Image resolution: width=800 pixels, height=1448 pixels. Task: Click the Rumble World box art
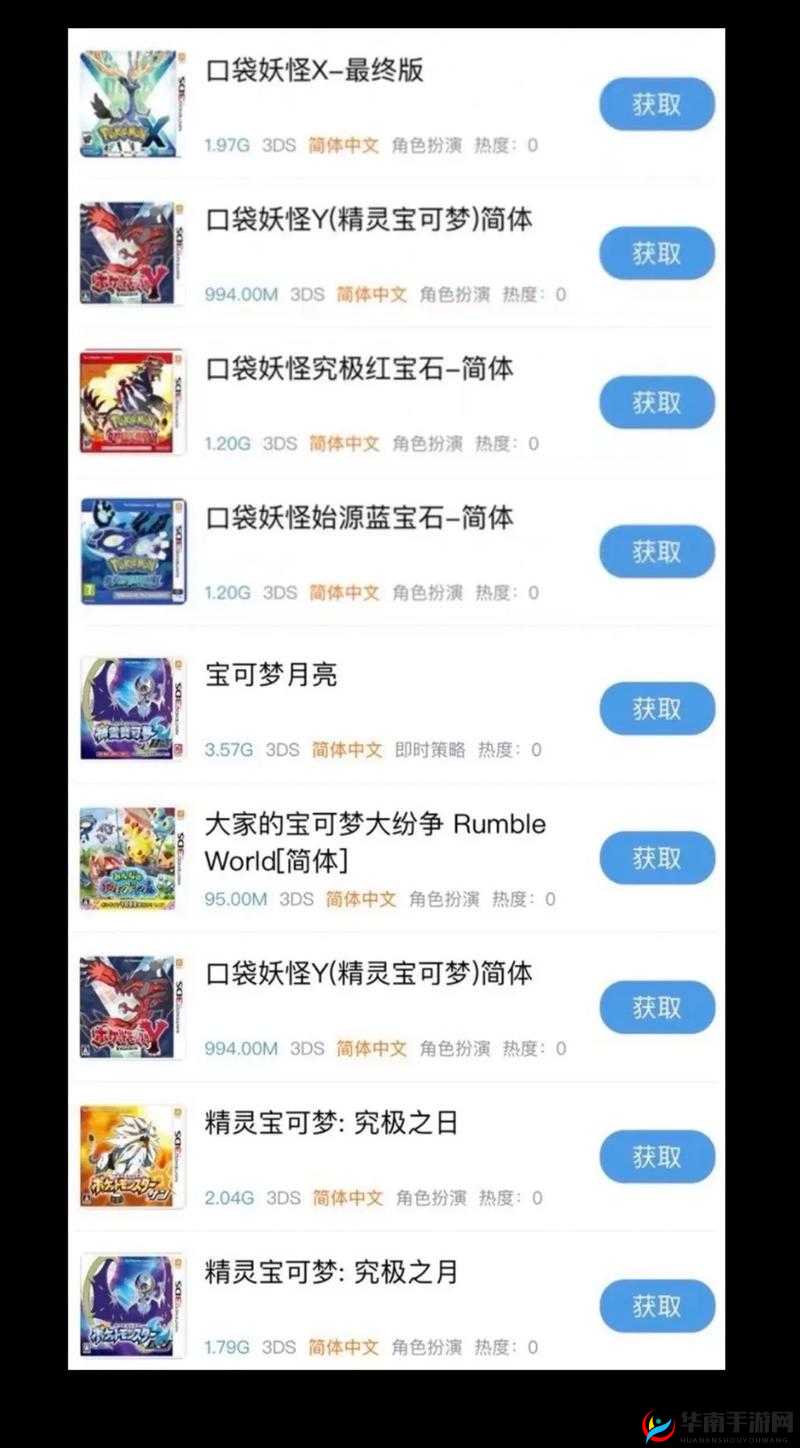pyautogui.click(x=130, y=858)
